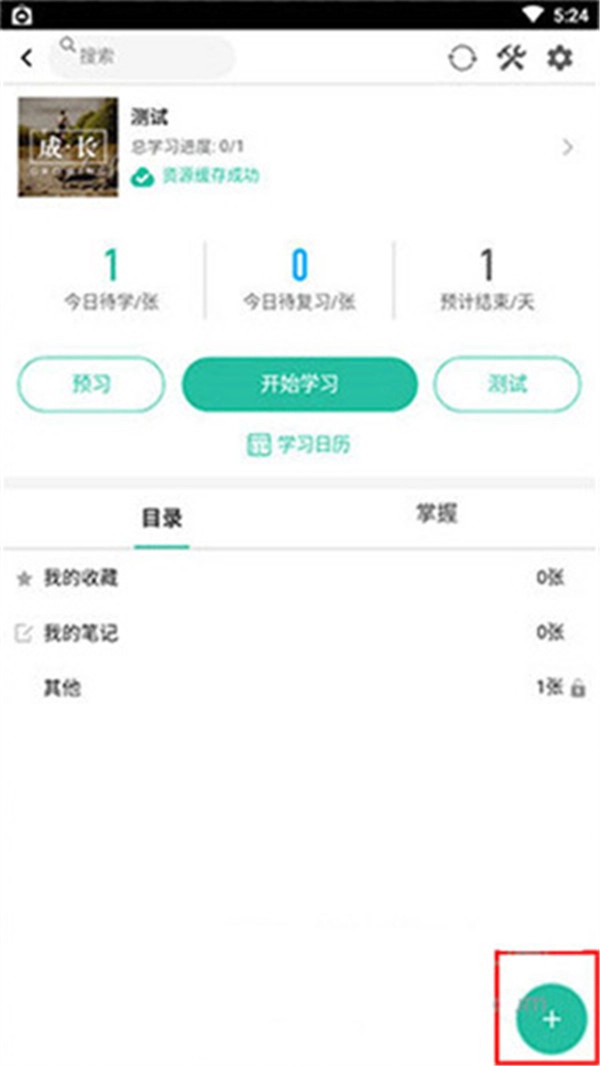The height and width of the screenshot is (1066, 600).
Task: Open the 学习日历 study calendar
Action: pos(299,445)
